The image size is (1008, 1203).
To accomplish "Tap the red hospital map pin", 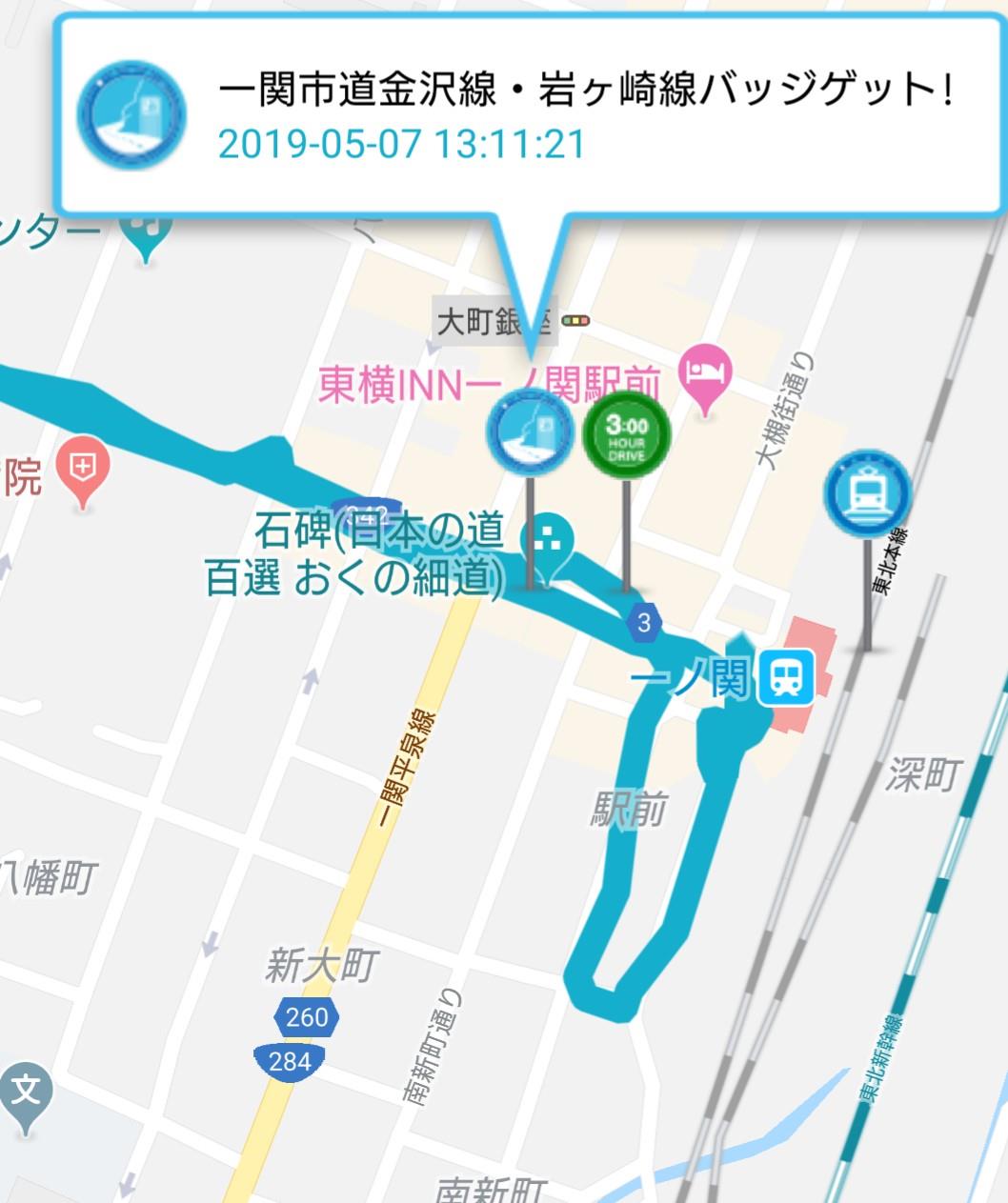I will tap(83, 470).
